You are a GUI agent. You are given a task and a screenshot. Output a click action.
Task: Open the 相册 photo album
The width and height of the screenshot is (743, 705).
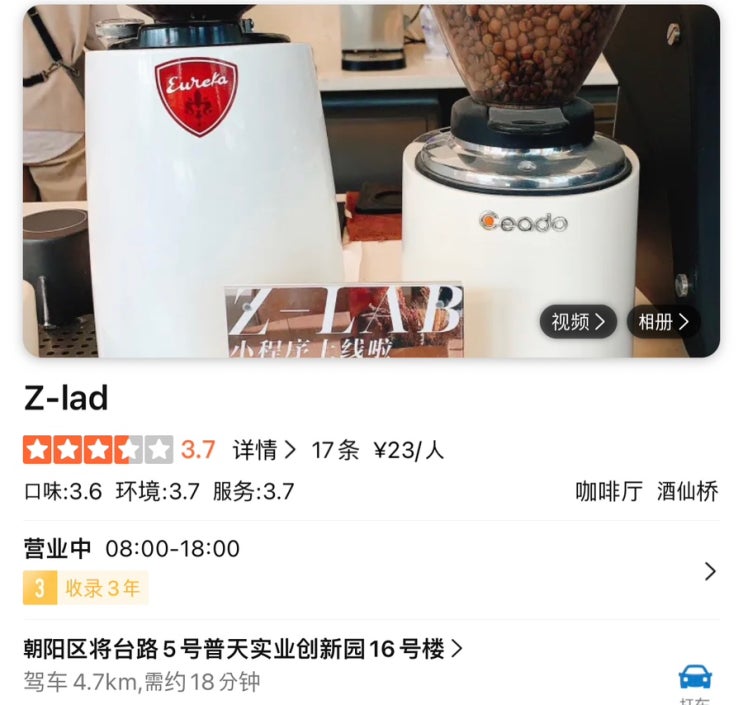point(663,322)
